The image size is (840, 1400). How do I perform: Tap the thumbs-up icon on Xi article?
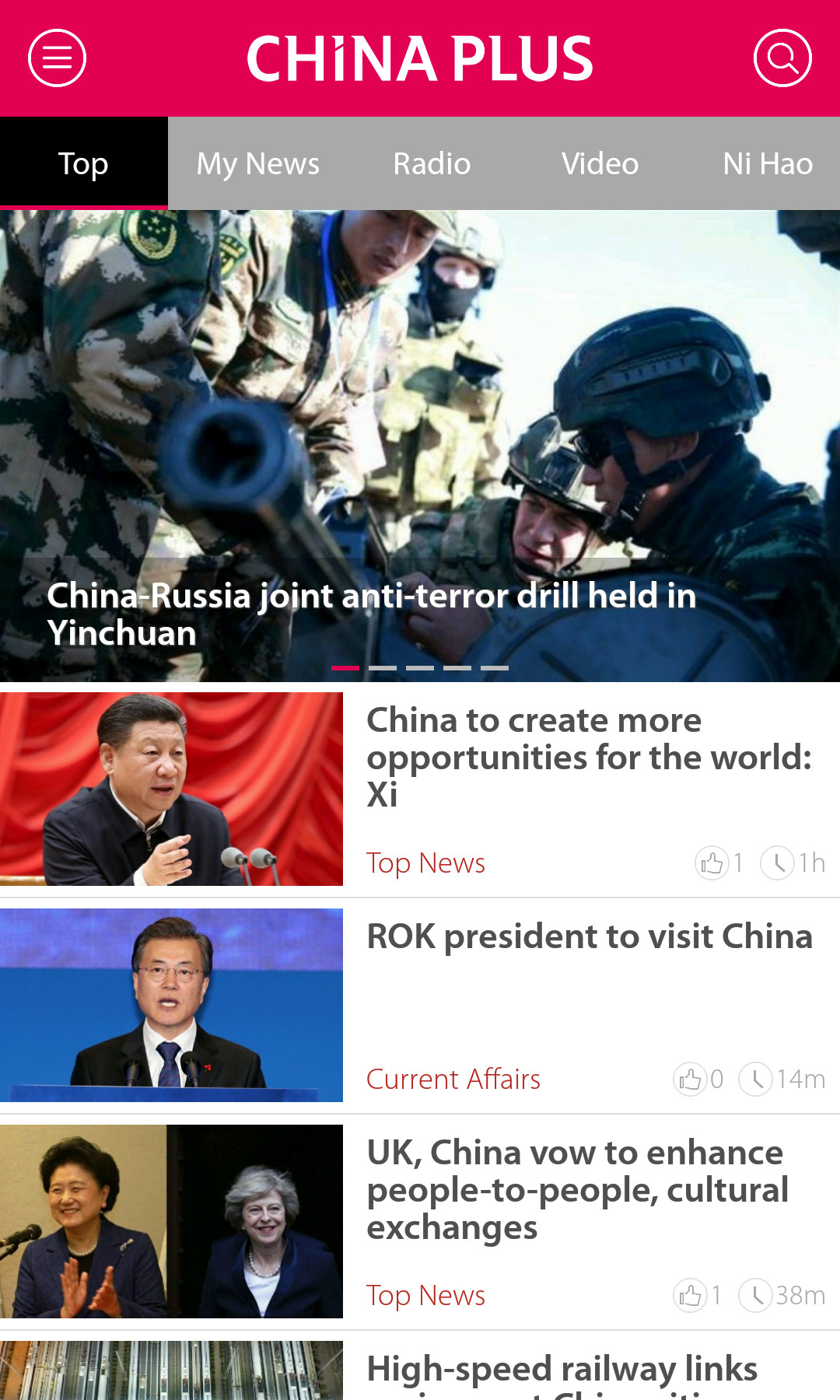tap(710, 862)
